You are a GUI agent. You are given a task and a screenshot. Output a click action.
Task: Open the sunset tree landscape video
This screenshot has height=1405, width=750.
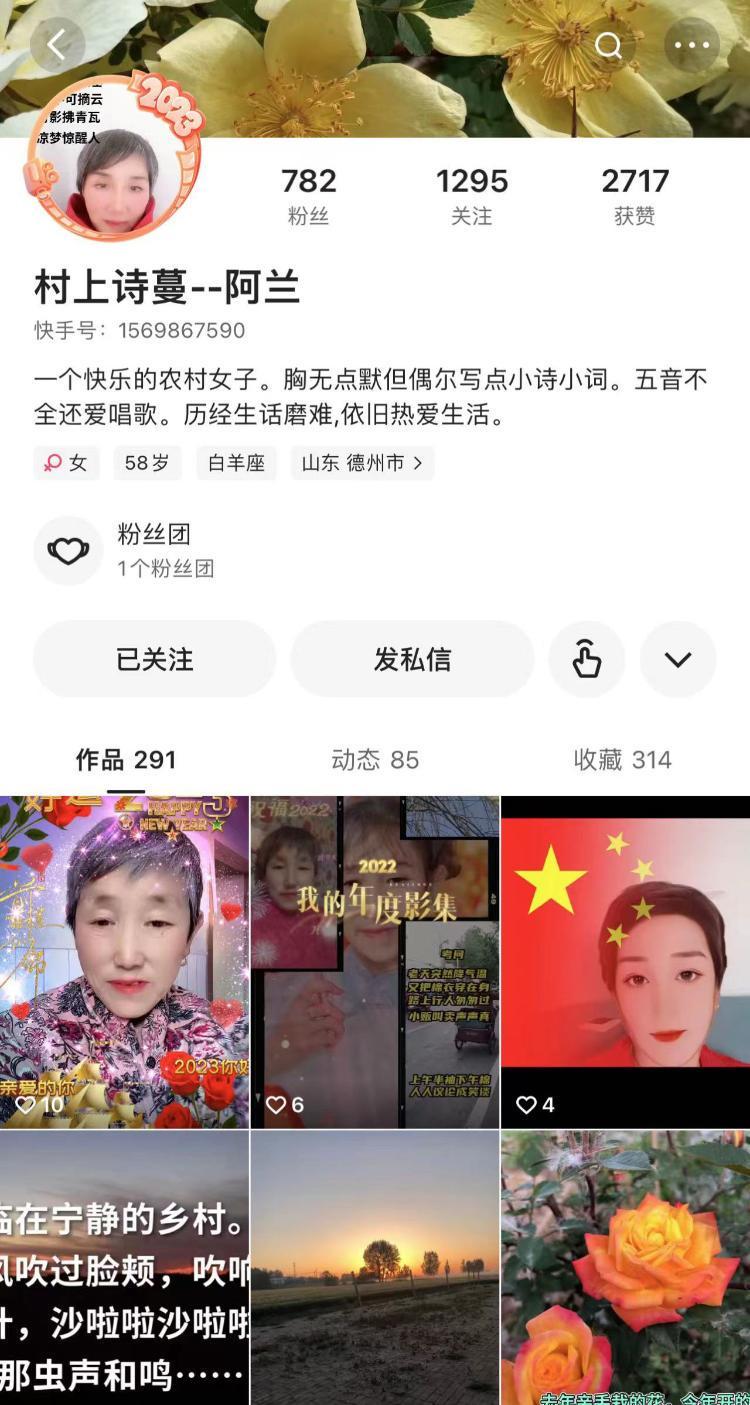(x=375, y=1268)
